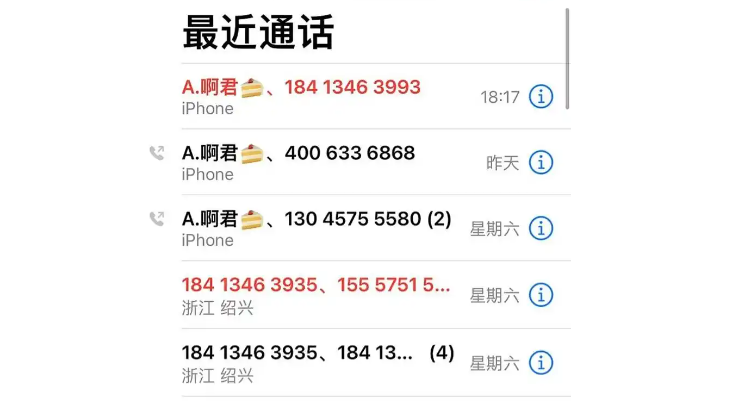Open info for the 155 5751 missed call
The height and width of the screenshot is (407, 731).
540,295
